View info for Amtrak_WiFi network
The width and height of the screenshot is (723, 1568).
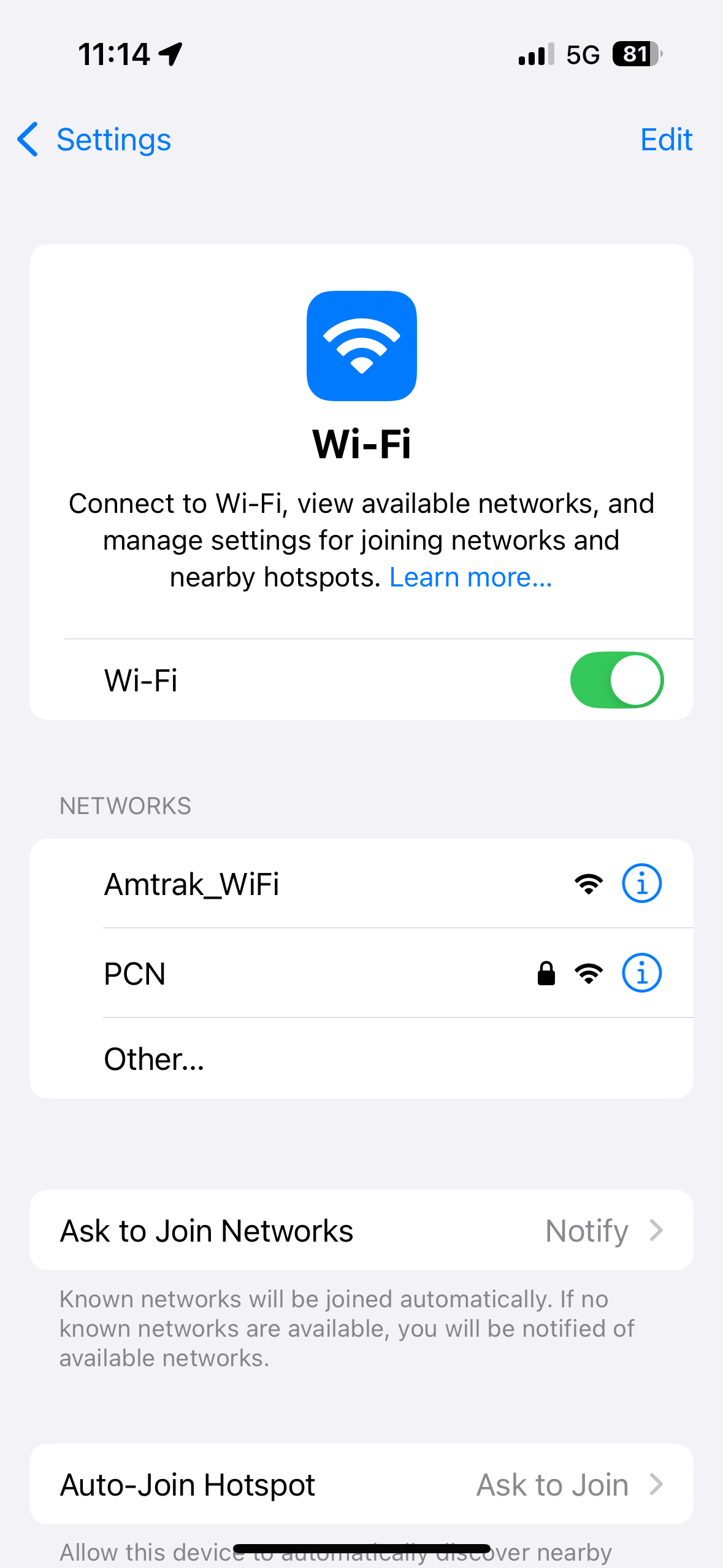click(641, 884)
